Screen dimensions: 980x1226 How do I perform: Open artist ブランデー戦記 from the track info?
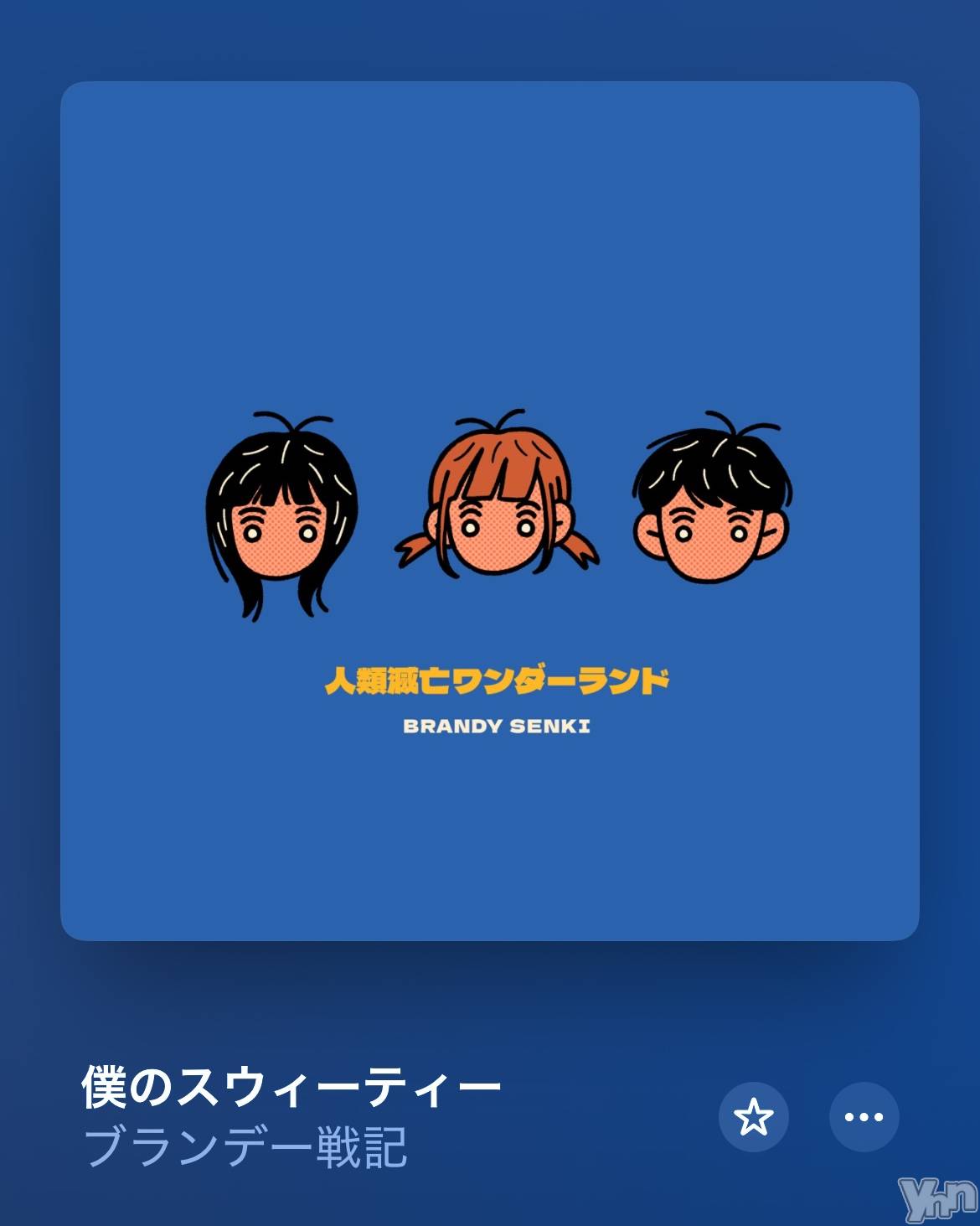(245, 1147)
